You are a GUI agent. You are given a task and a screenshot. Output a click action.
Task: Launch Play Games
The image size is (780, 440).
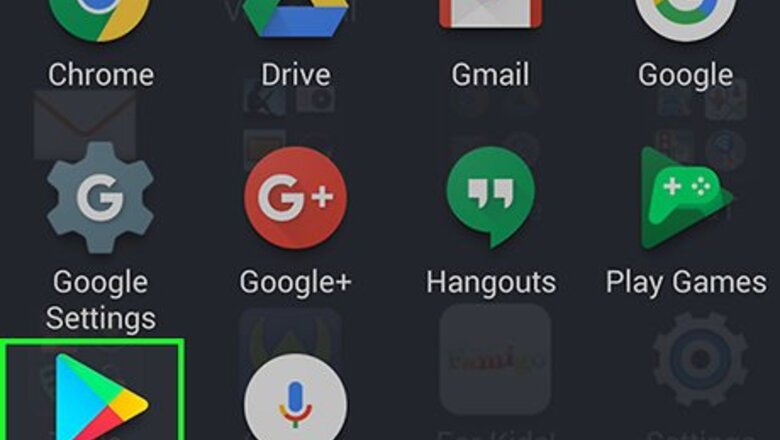(686, 196)
